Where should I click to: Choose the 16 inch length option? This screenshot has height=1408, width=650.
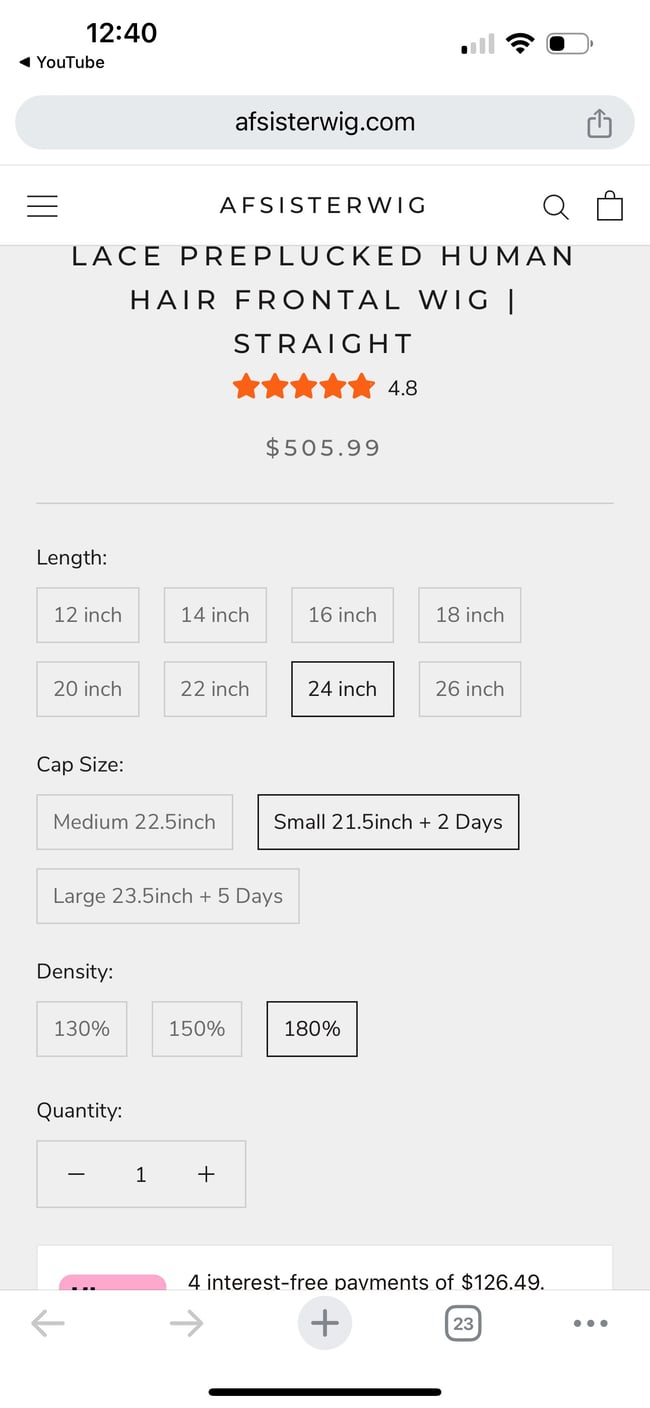pos(342,615)
